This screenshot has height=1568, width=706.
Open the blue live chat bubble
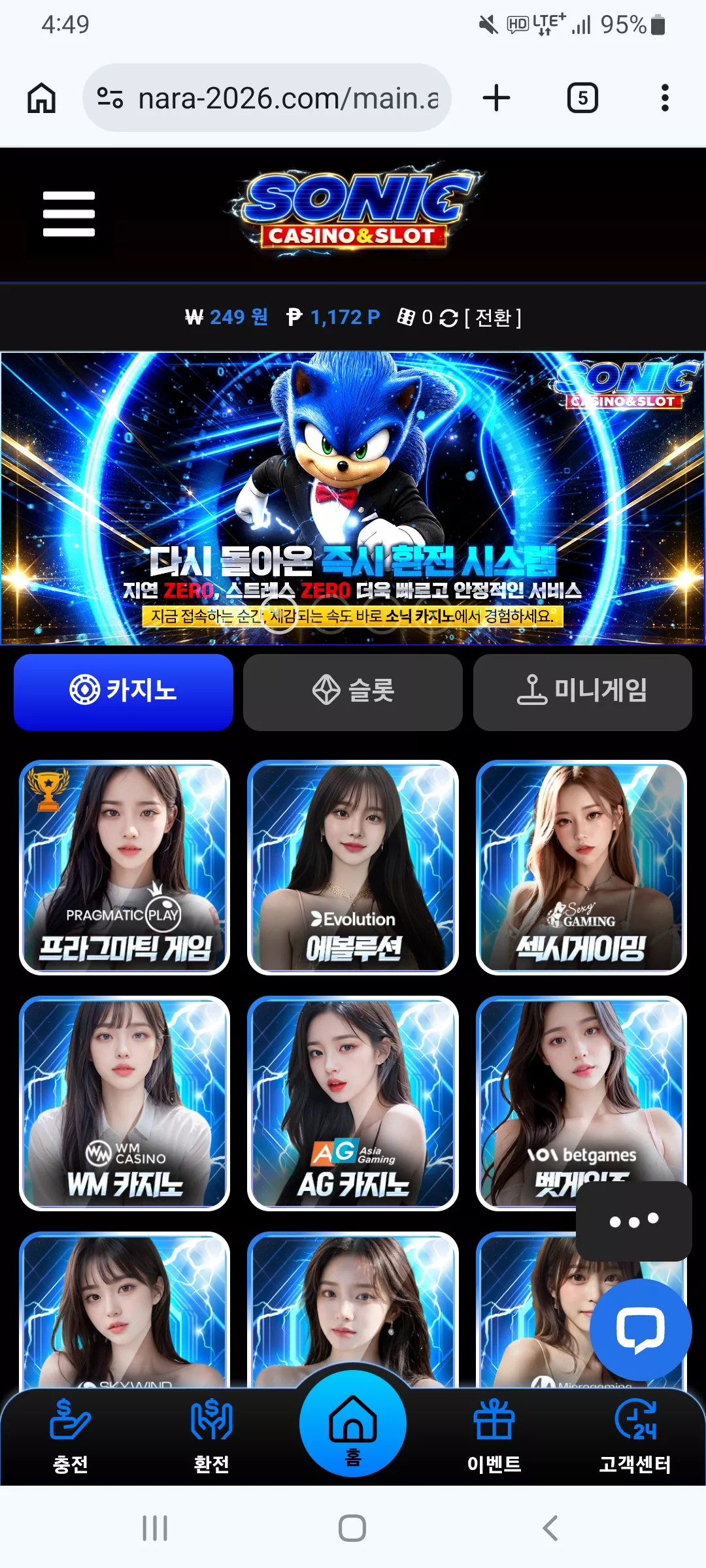(641, 1330)
